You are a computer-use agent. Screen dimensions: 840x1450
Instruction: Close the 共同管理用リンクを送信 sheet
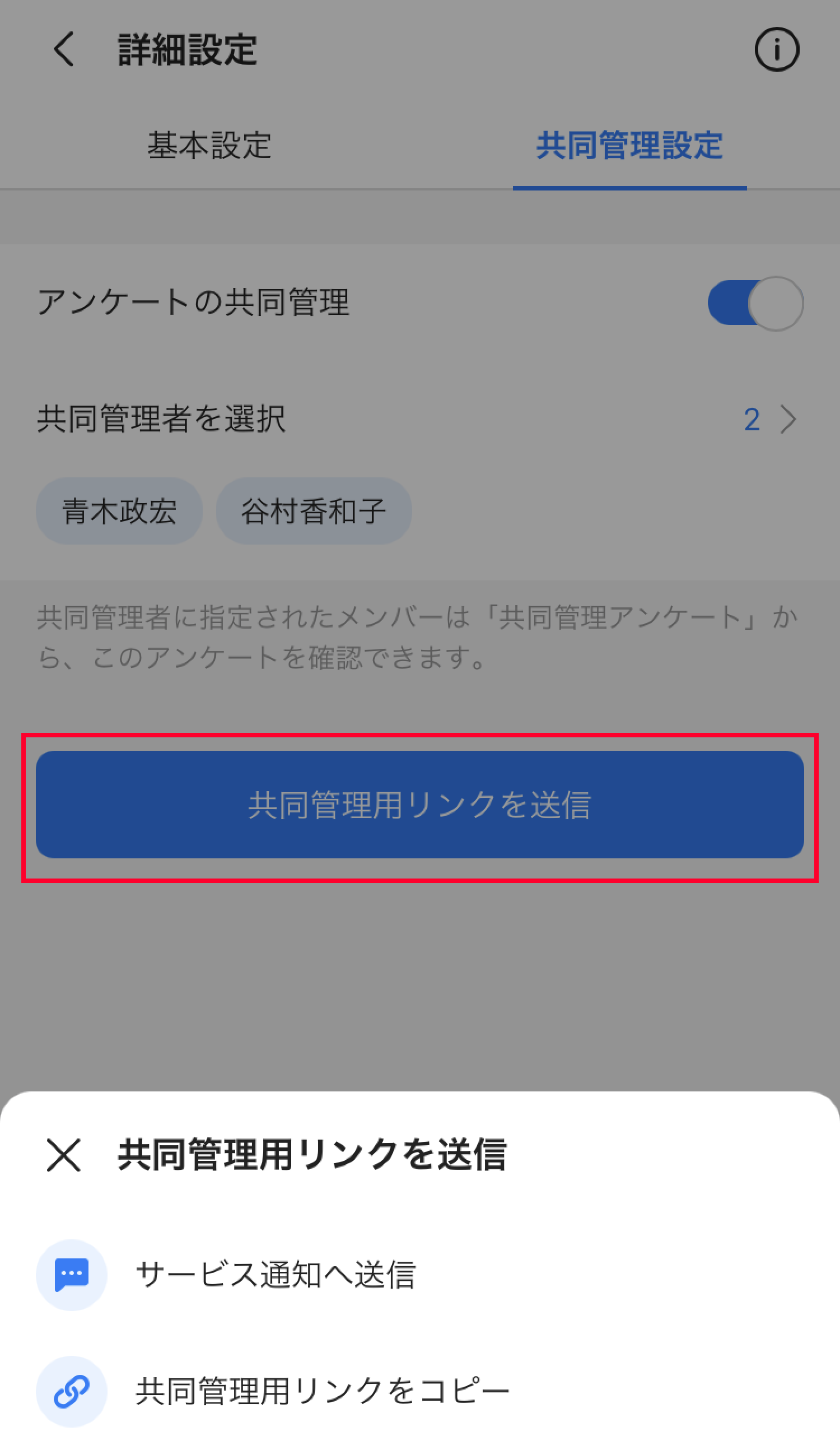[x=63, y=1155]
